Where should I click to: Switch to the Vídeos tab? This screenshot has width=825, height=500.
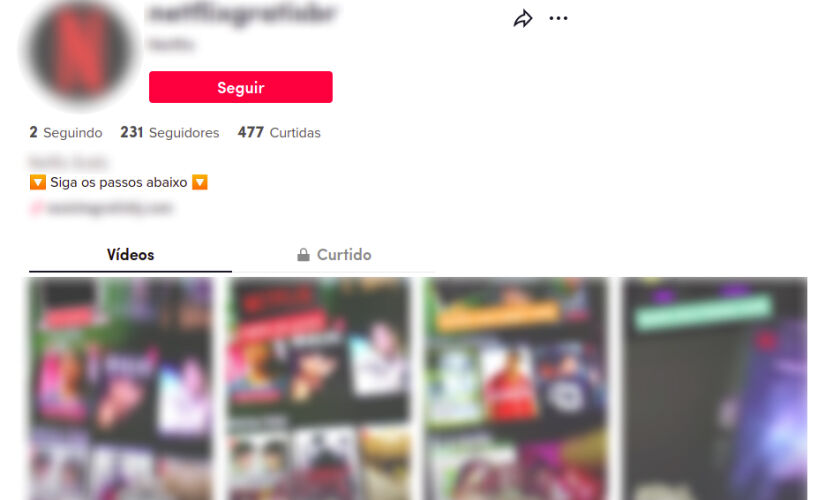(130, 255)
